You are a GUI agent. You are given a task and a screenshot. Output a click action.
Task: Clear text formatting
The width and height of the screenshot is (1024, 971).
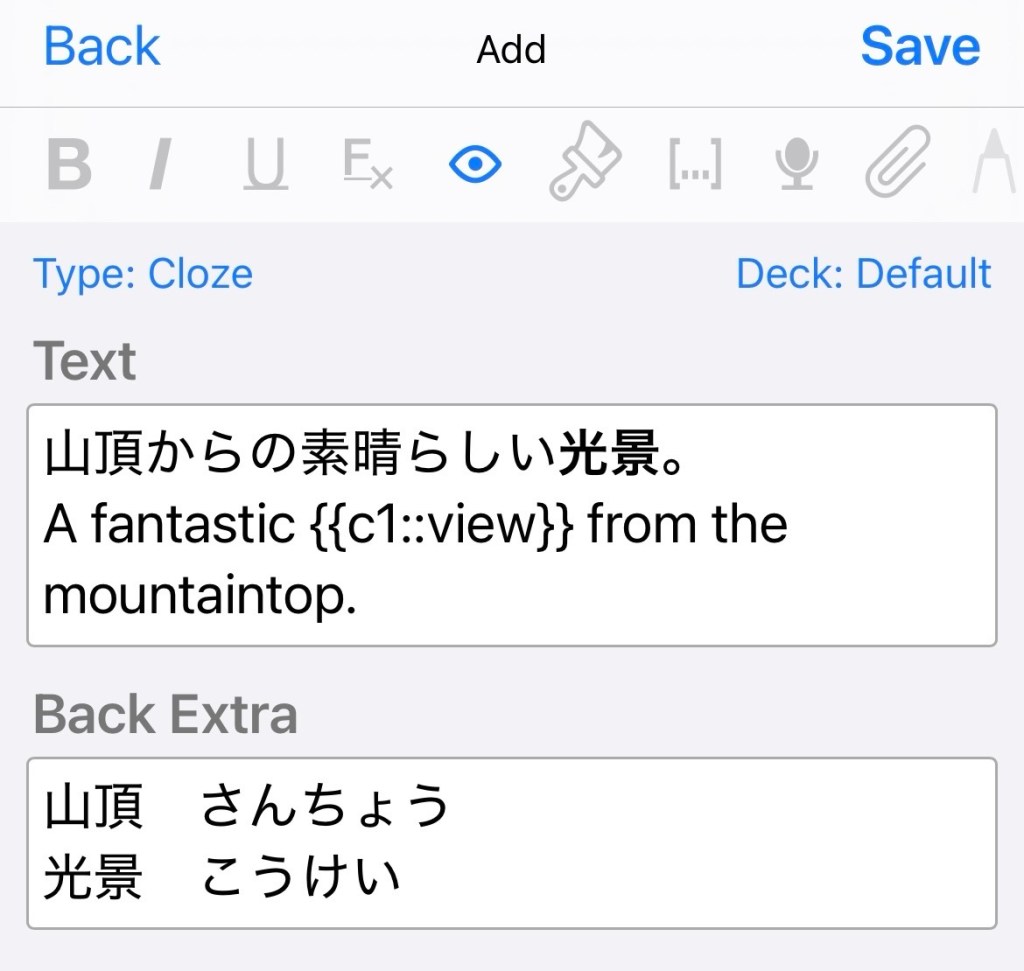coord(367,164)
